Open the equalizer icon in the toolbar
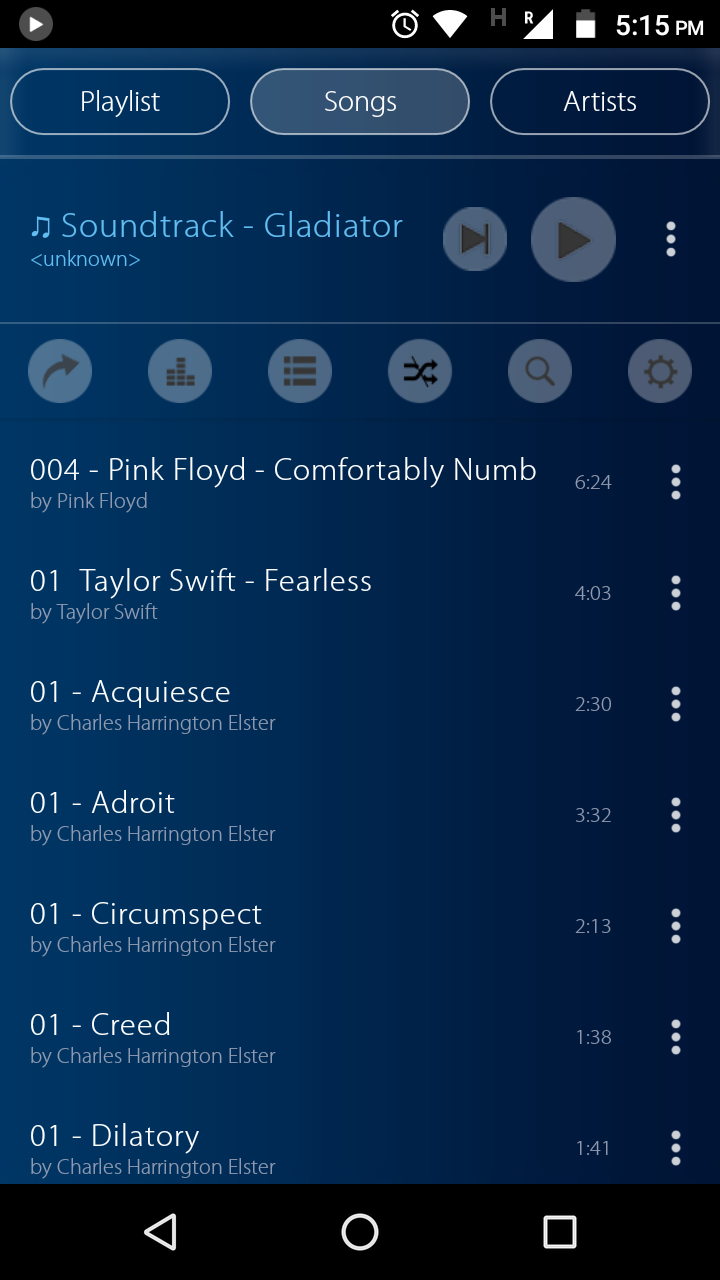720x1280 pixels. click(x=180, y=371)
